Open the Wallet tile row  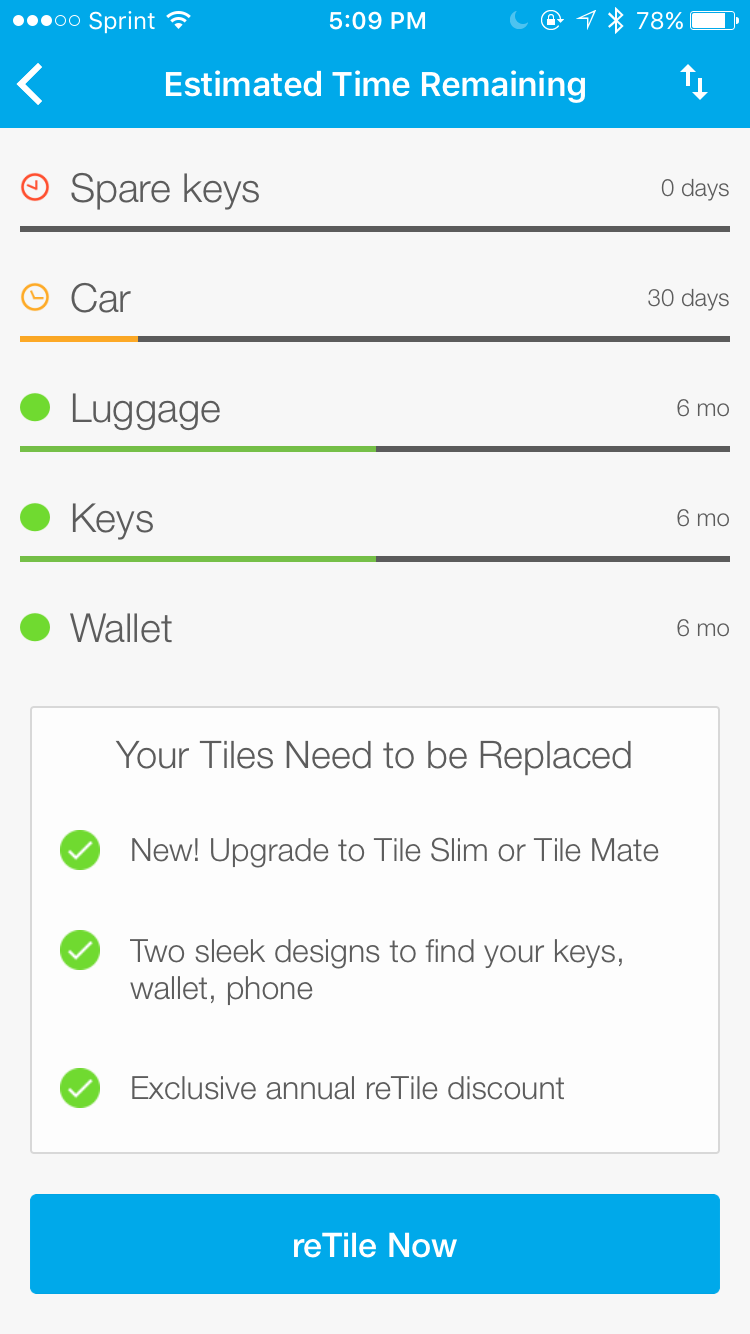tap(375, 629)
